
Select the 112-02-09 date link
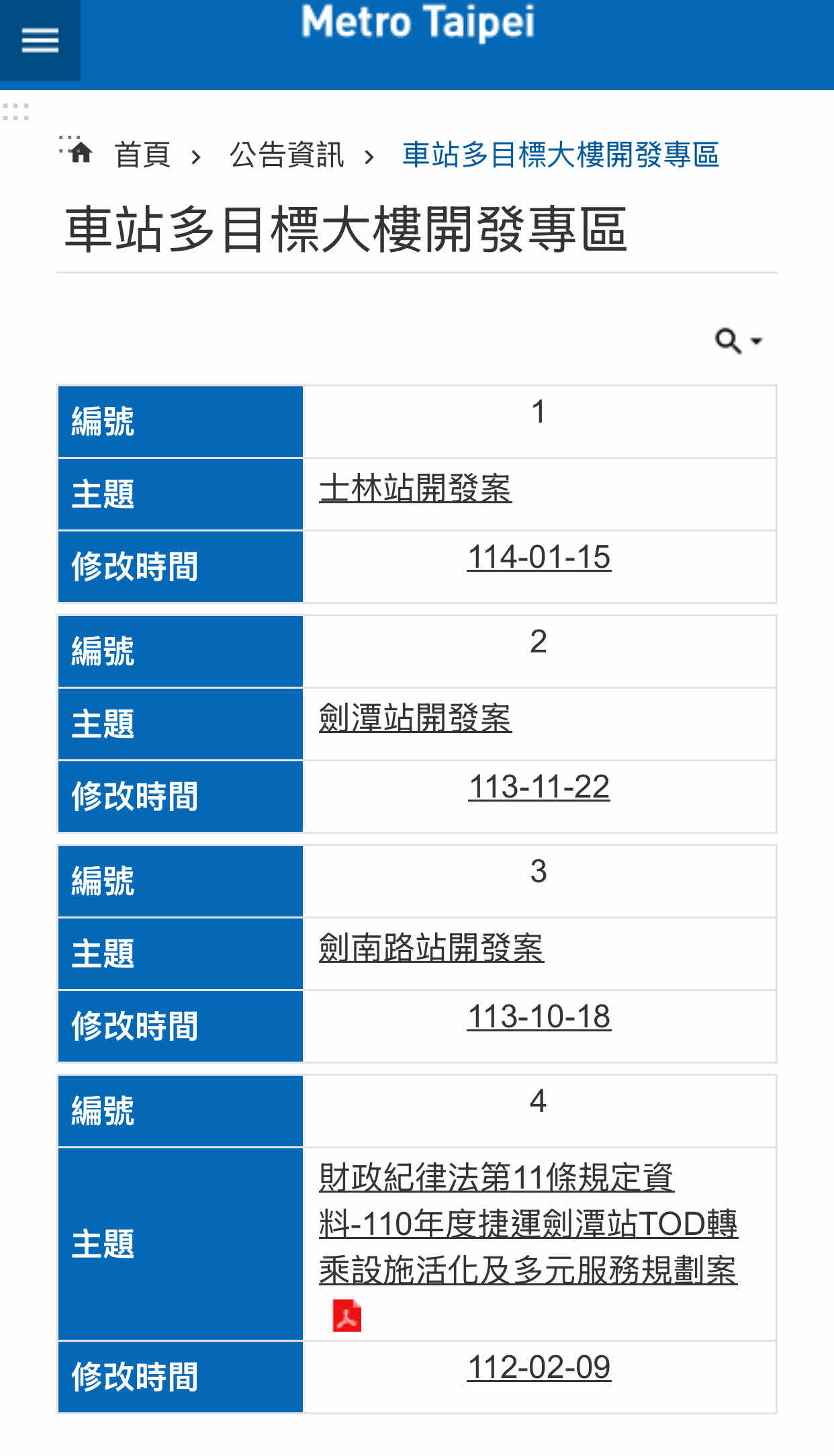pos(539,1367)
